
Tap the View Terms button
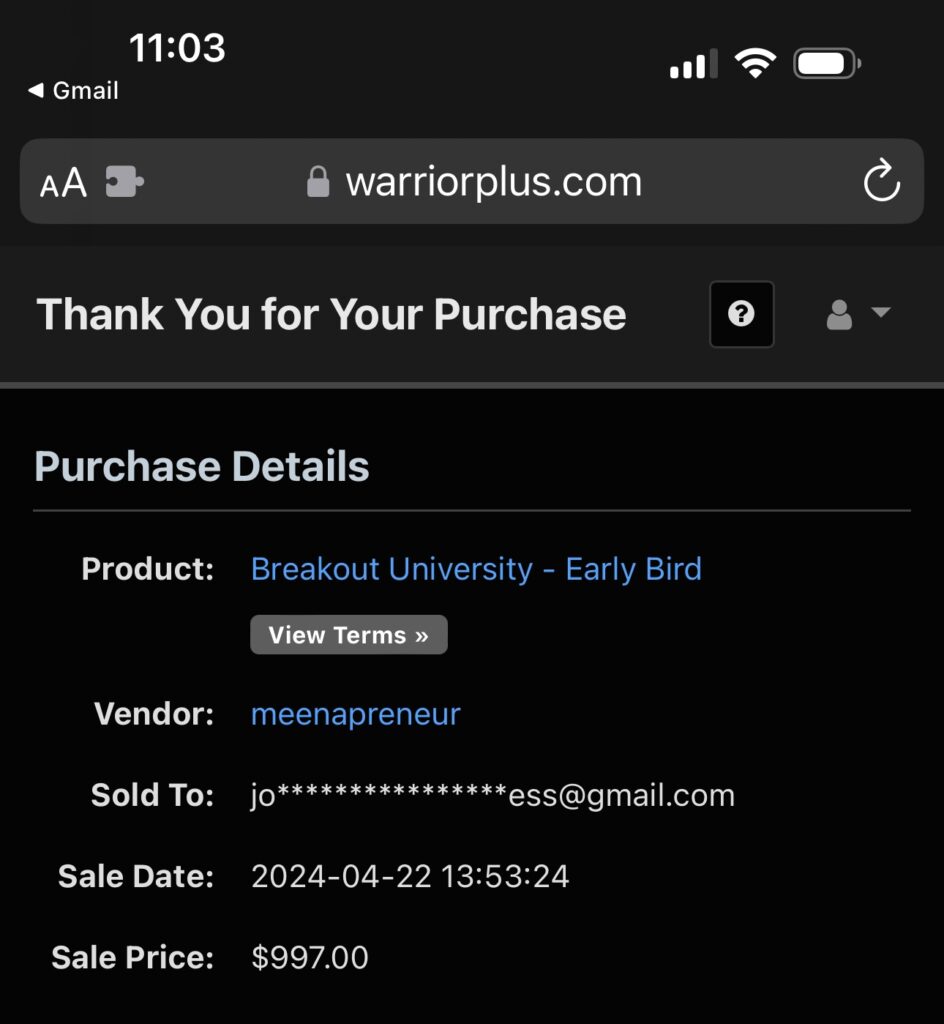click(x=348, y=635)
